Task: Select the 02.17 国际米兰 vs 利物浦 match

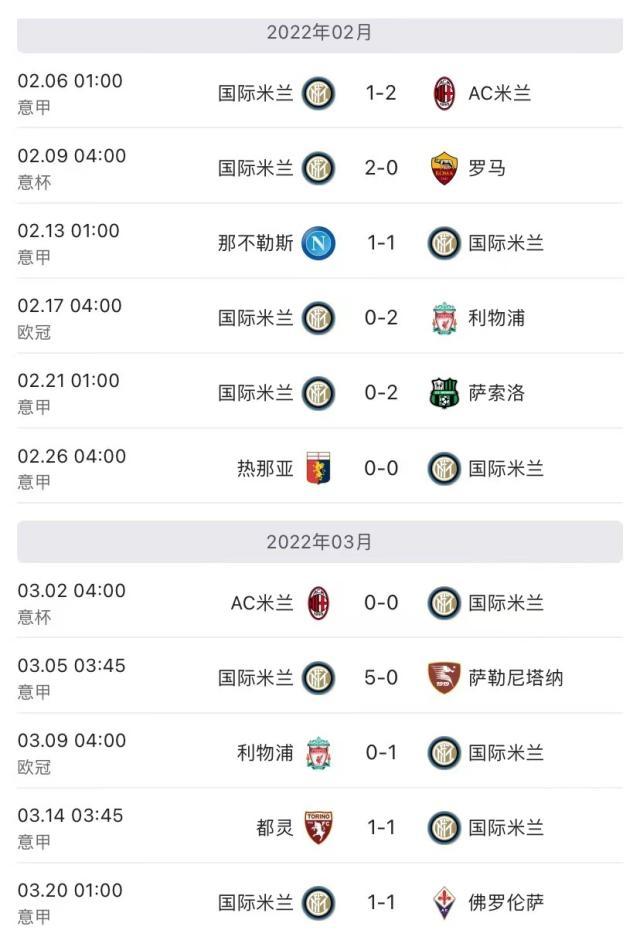Action: [381, 318]
